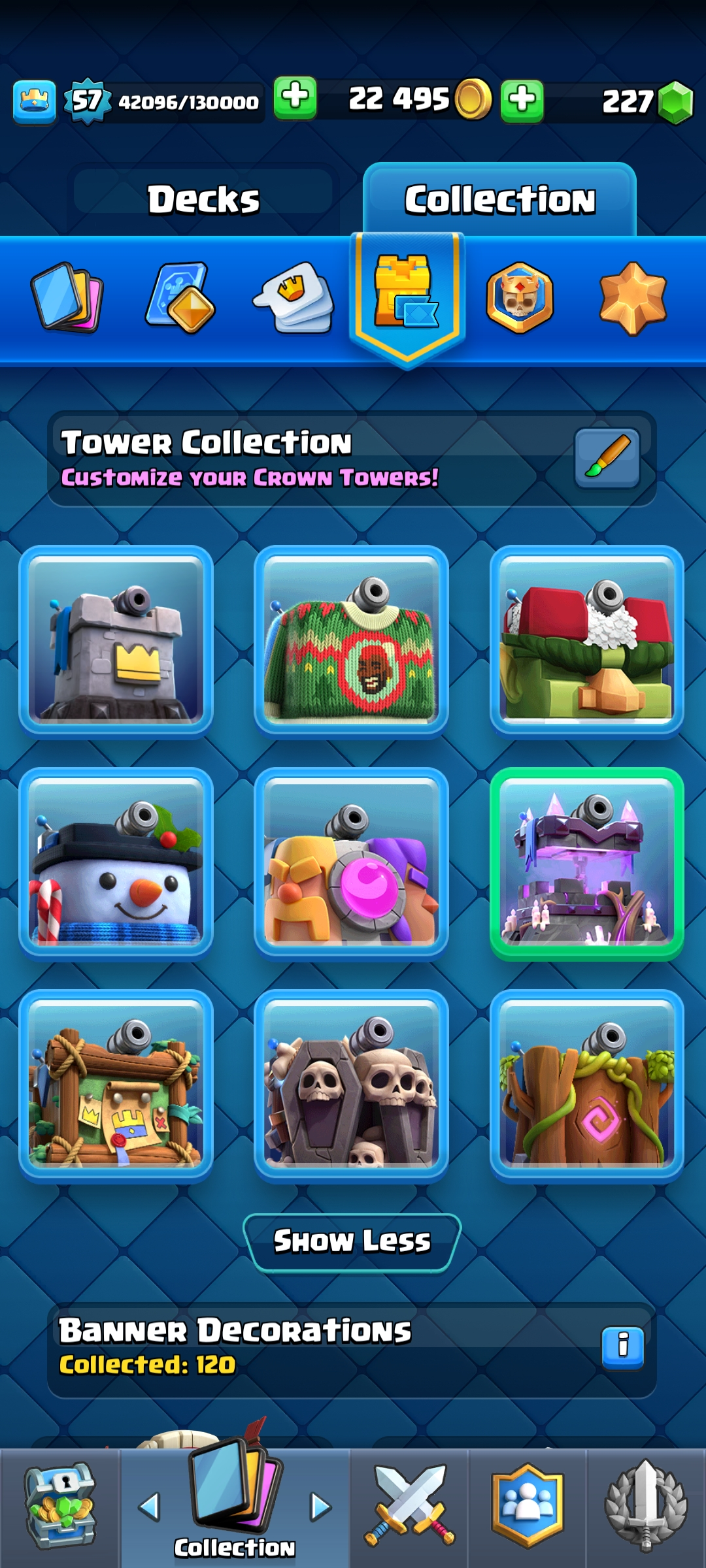Open the skull badge banners tab
This screenshot has width=706, height=1568.
520,297
